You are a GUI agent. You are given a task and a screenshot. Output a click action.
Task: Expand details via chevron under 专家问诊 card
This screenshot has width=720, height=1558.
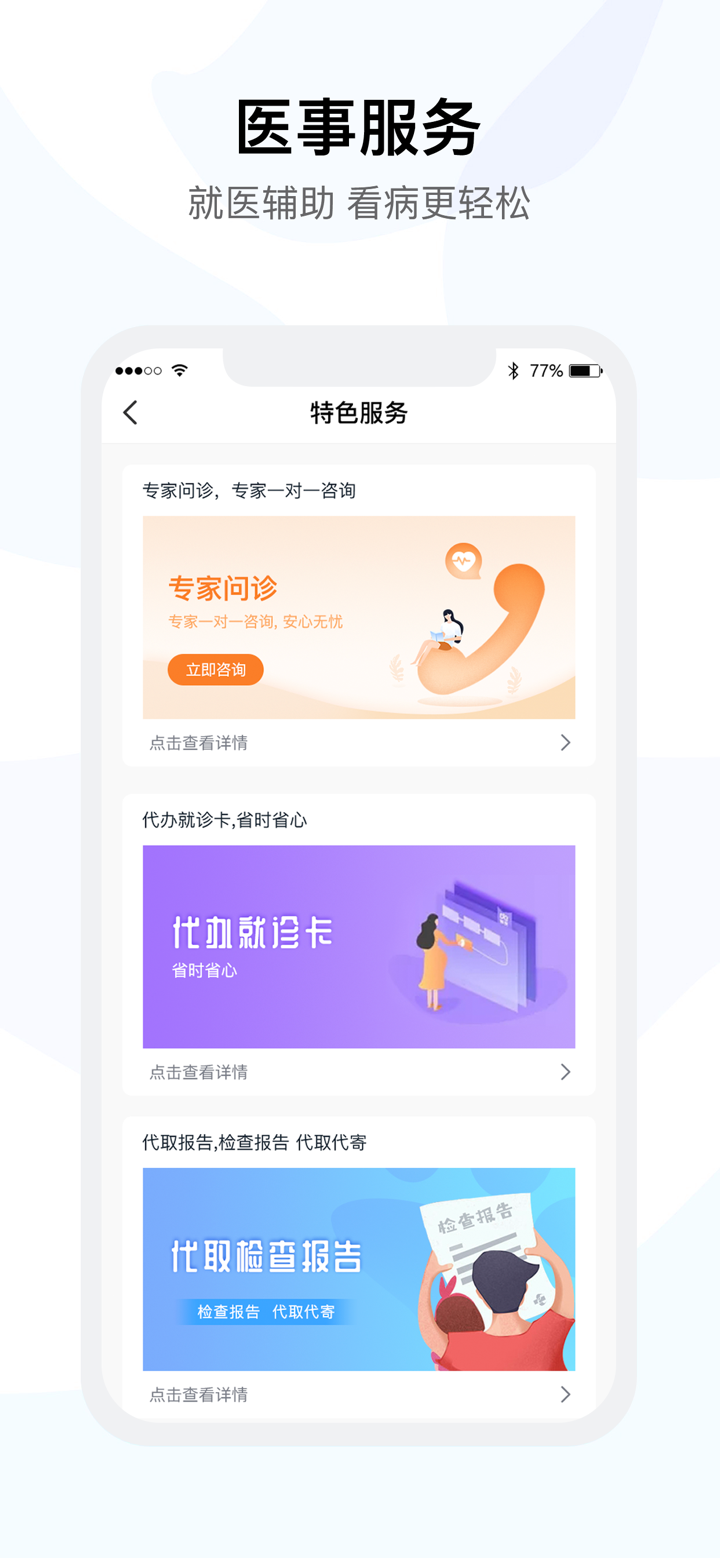[x=566, y=742]
